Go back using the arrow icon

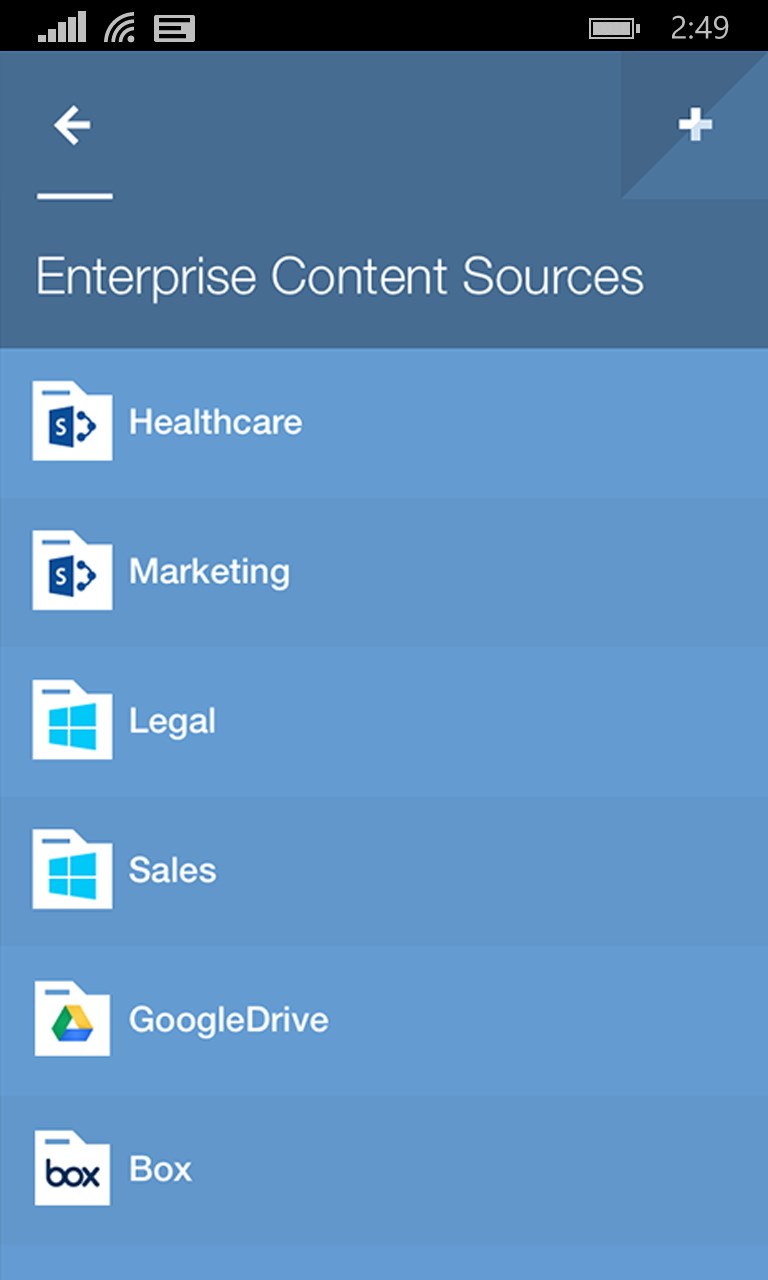[x=72, y=126]
